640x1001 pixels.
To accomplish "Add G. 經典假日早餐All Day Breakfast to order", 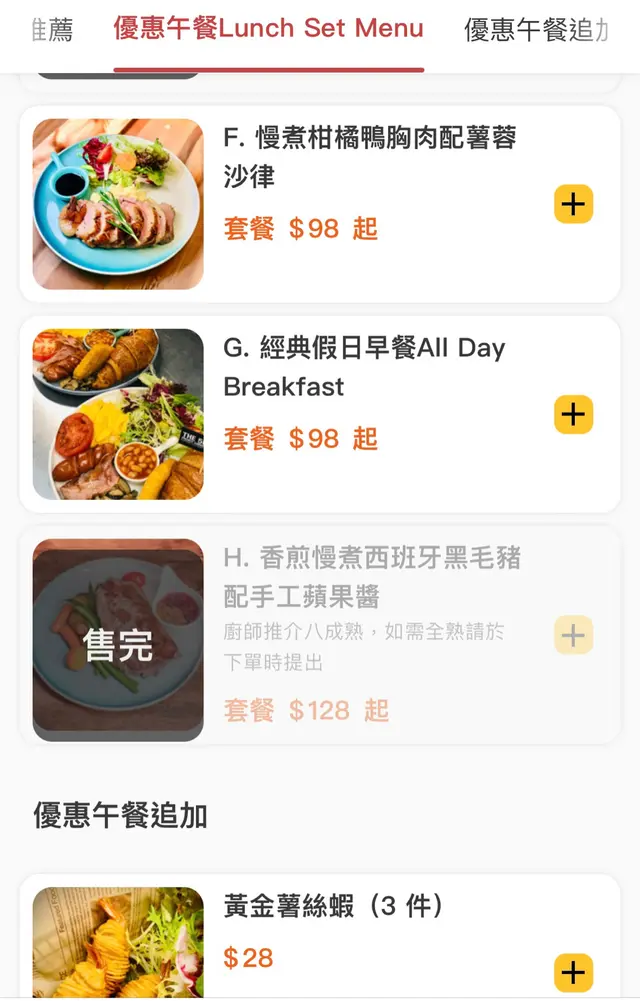I will click(x=573, y=415).
